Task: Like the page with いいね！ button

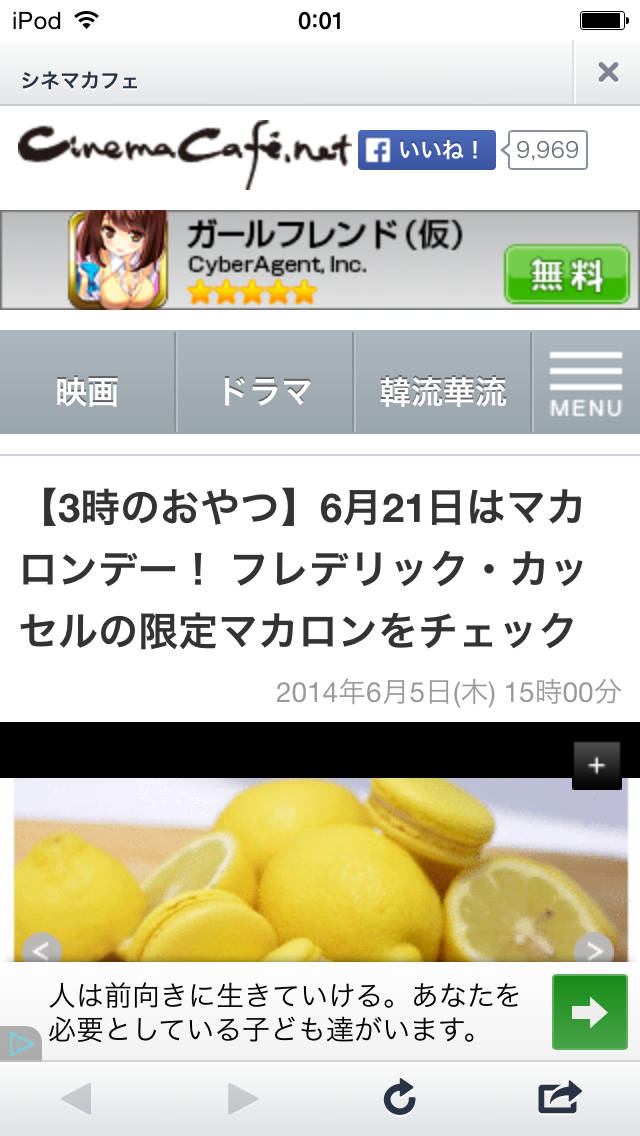Action: pyautogui.click(x=427, y=151)
